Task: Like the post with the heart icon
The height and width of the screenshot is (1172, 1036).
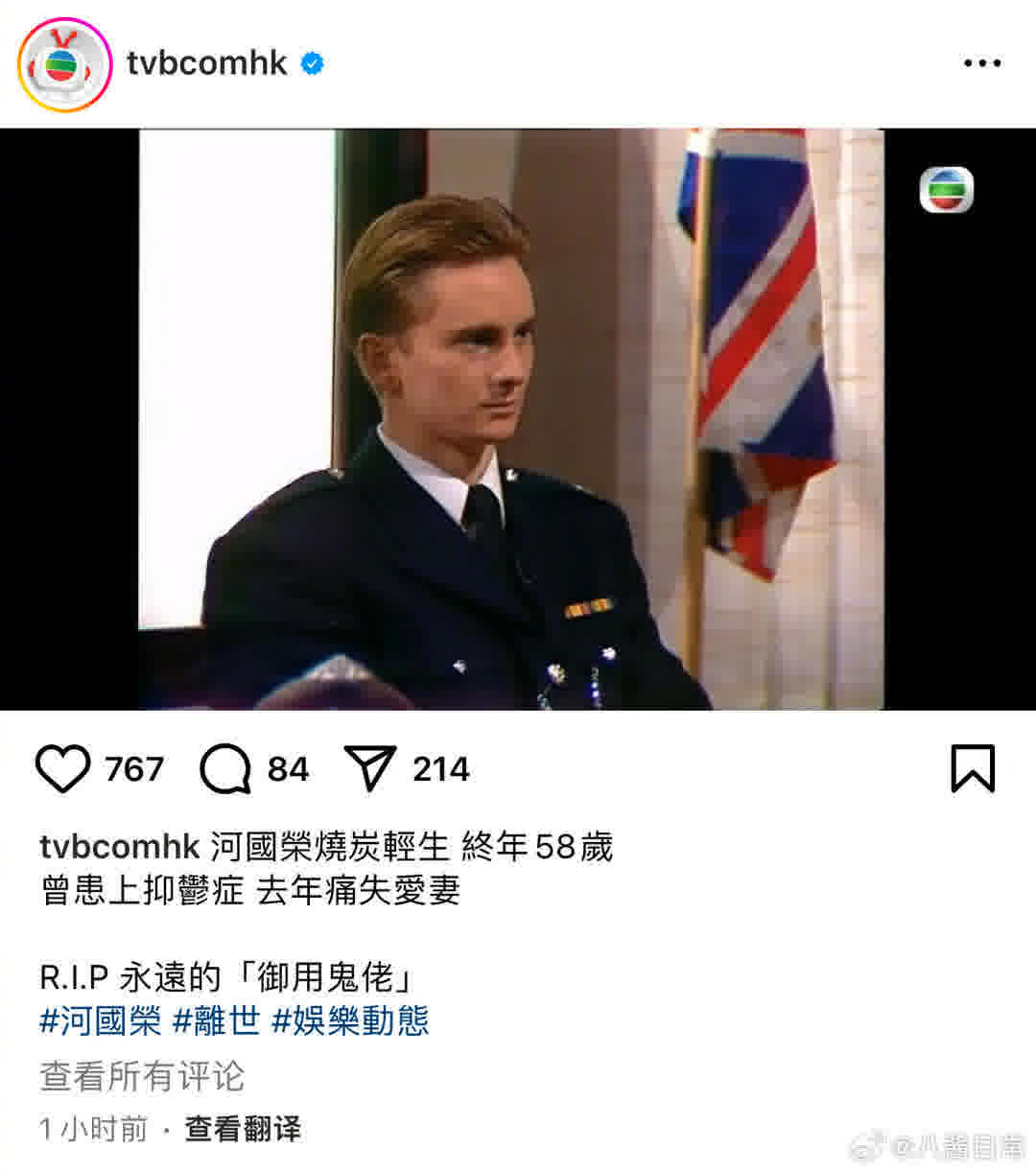Action: coord(62,768)
